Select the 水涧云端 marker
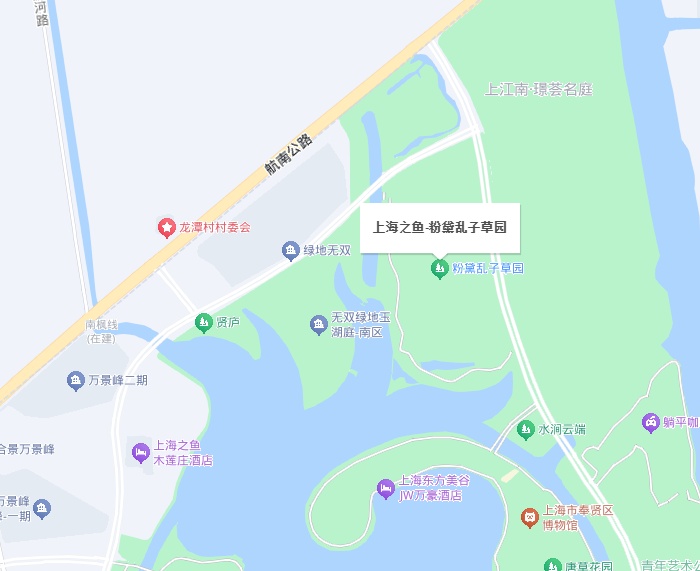 (525, 430)
